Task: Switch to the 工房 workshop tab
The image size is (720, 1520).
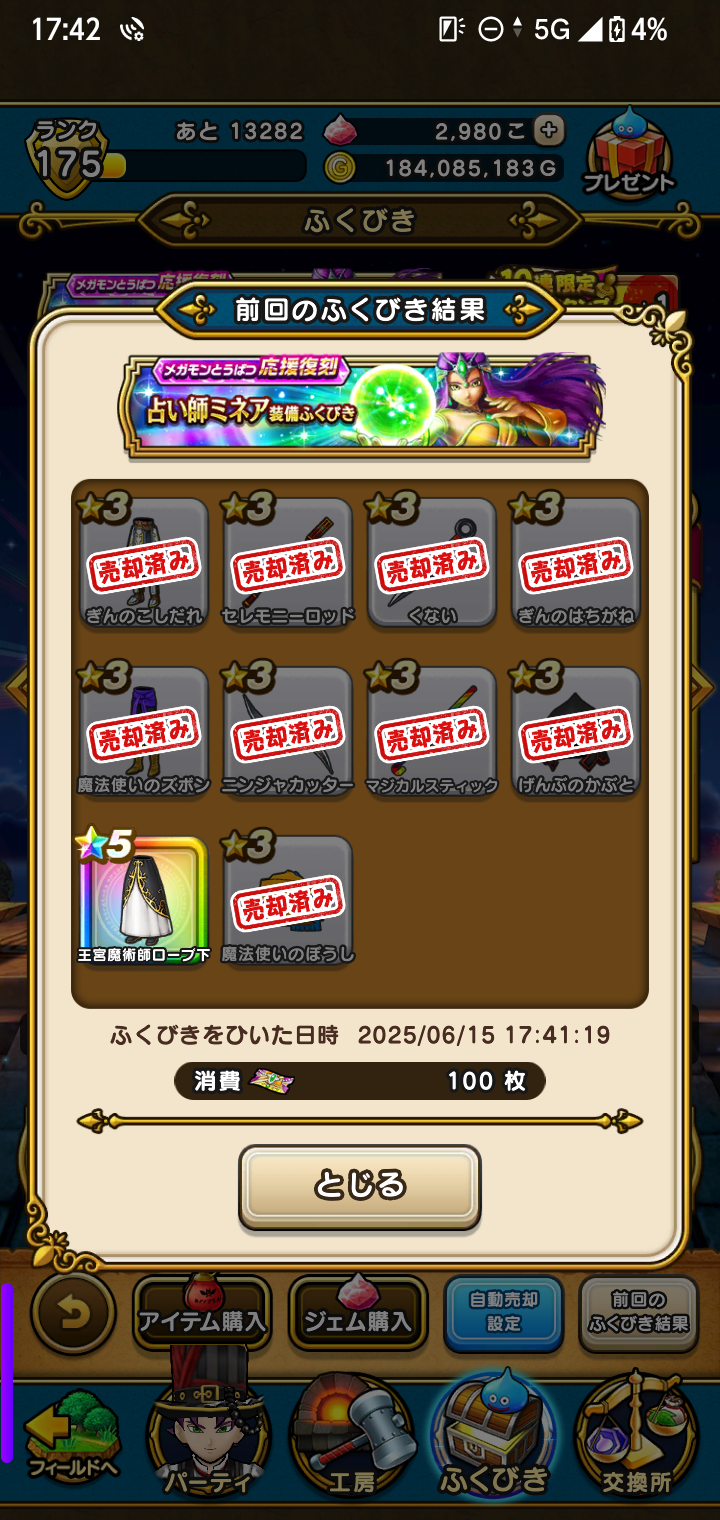Action: click(x=352, y=1440)
